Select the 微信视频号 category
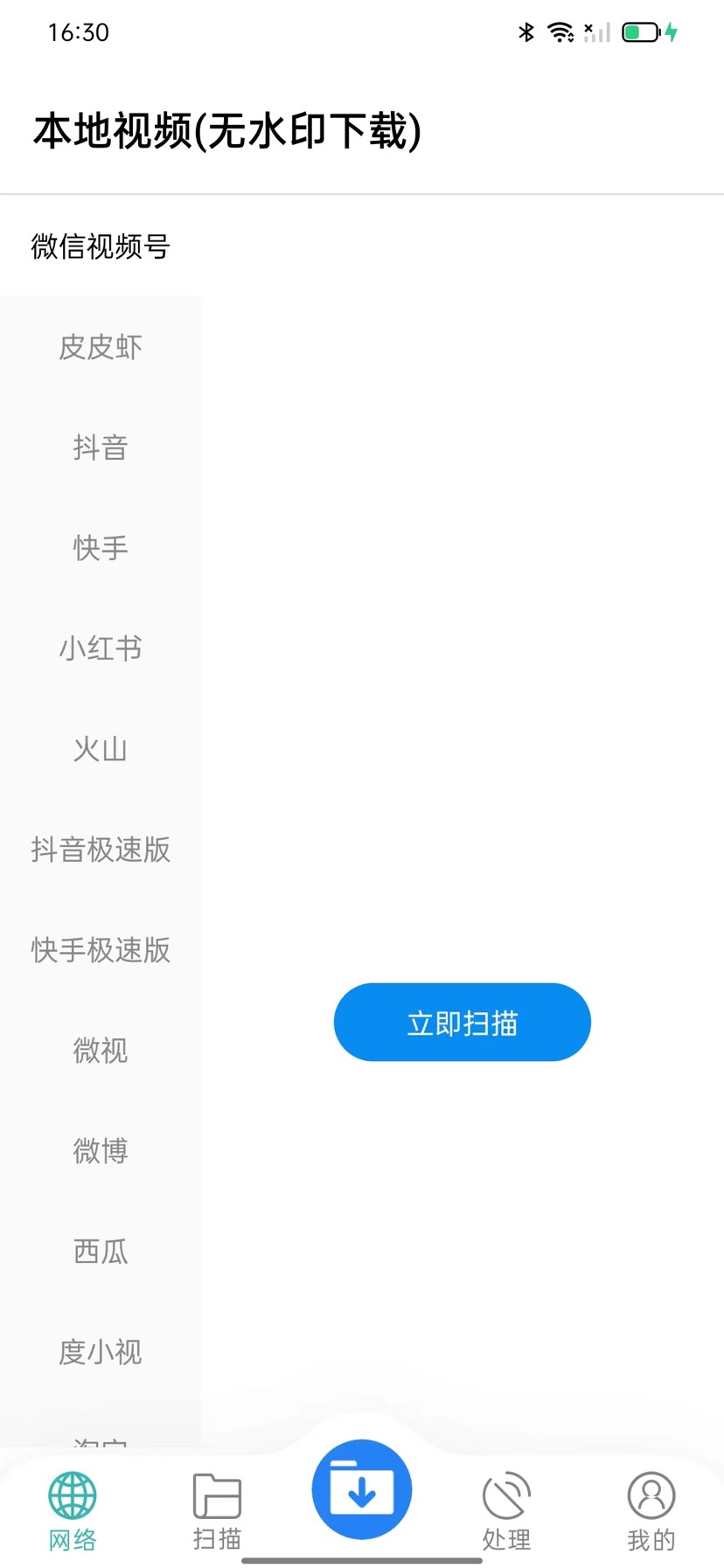The width and height of the screenshot is (724, 1568). (101, 246)
